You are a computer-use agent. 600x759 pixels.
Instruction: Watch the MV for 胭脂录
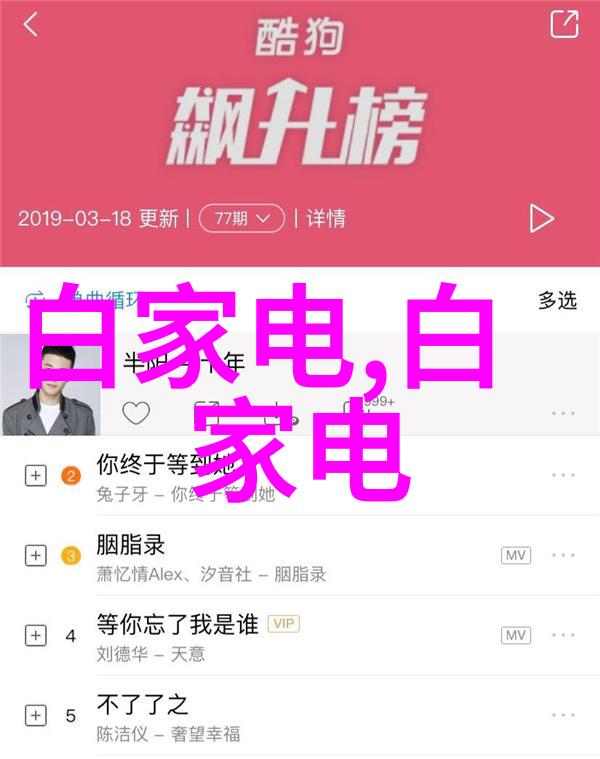click(x=515, y=555)
